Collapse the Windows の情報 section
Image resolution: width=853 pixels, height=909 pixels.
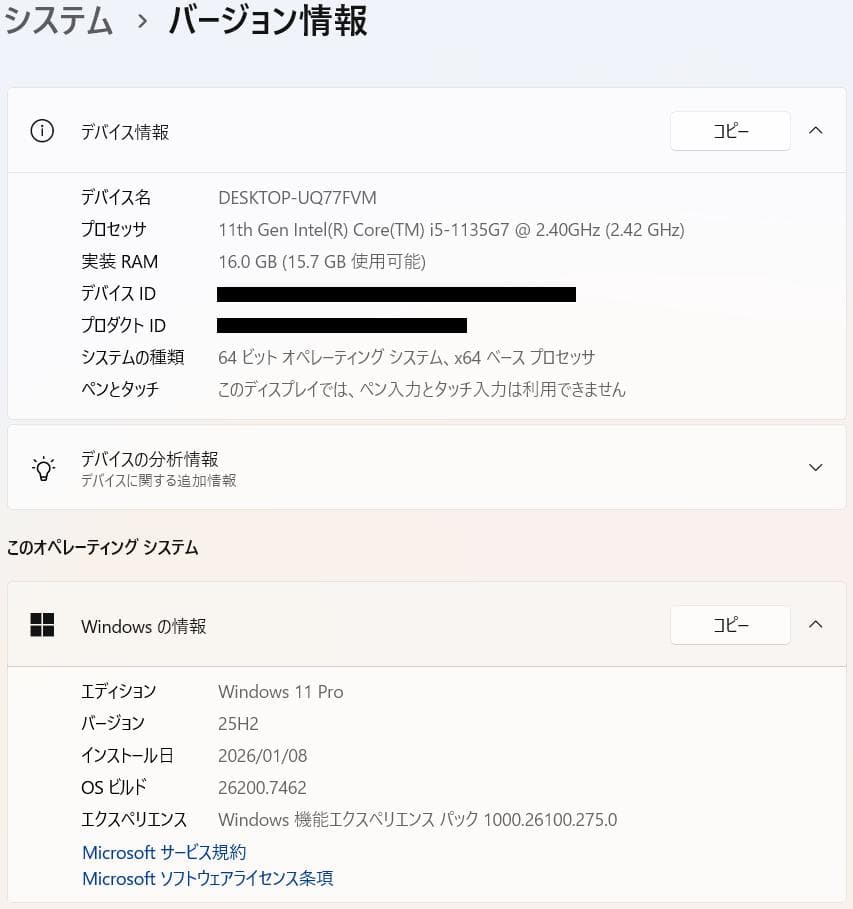click(x=816, y=624)
